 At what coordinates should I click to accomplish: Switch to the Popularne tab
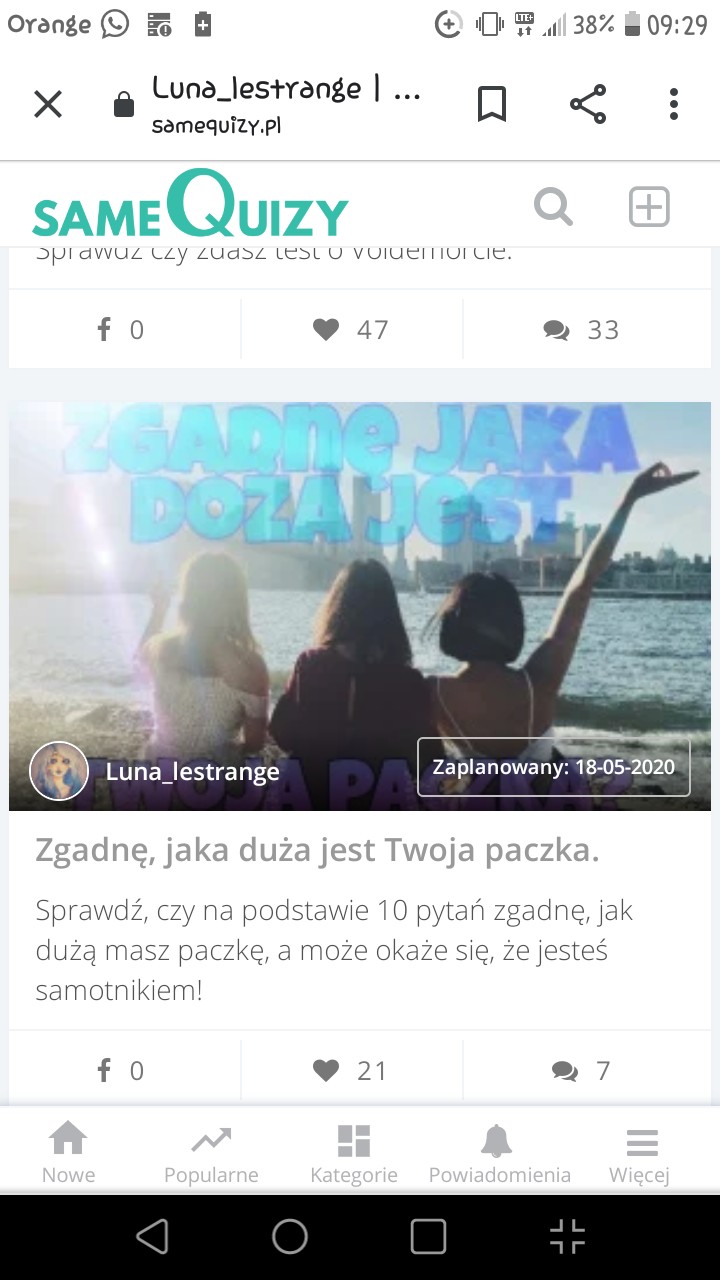pyautogui.click(x=211, y=1153)
